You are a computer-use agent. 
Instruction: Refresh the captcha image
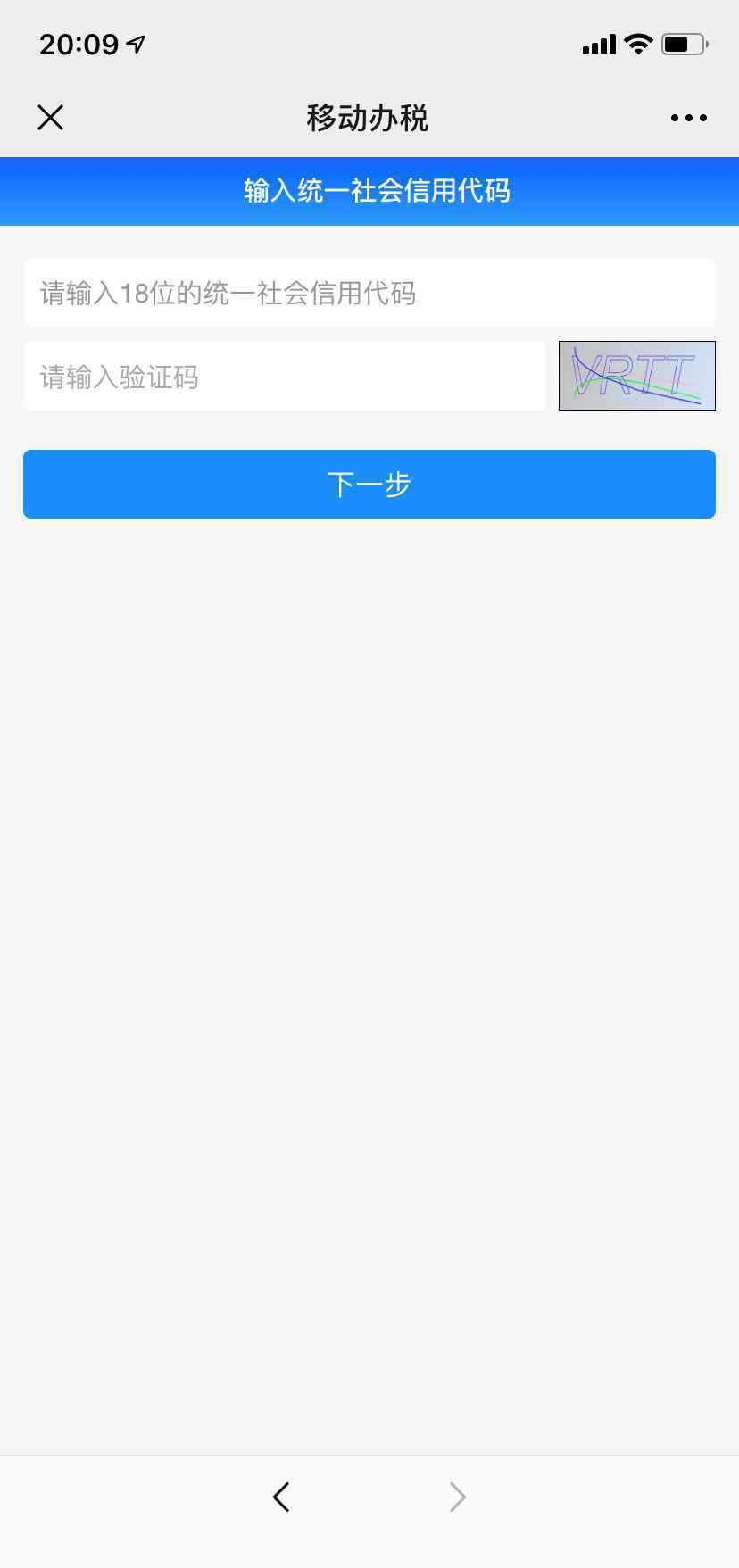637,376
